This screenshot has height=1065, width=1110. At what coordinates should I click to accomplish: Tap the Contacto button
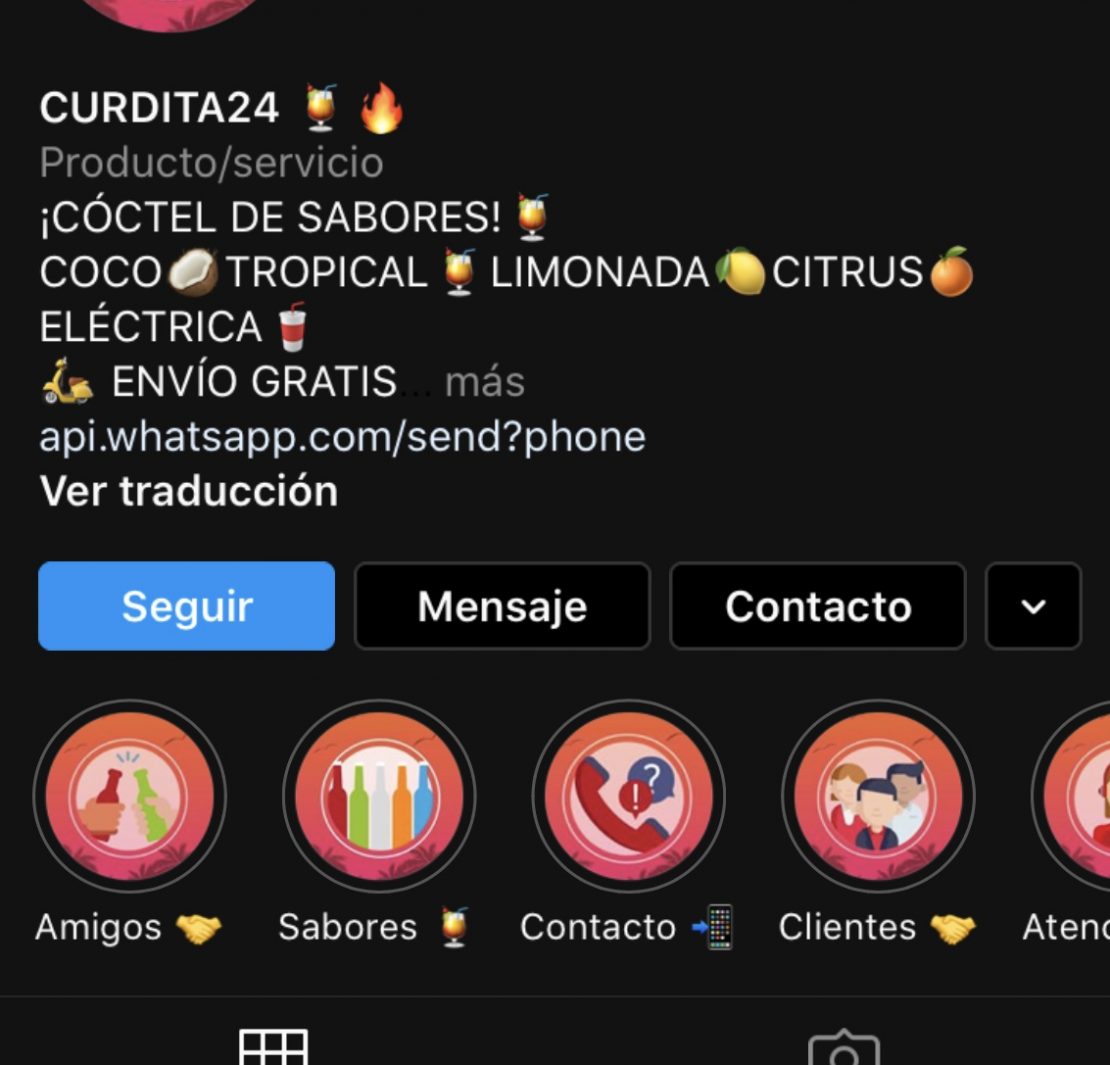pos(818,606)
